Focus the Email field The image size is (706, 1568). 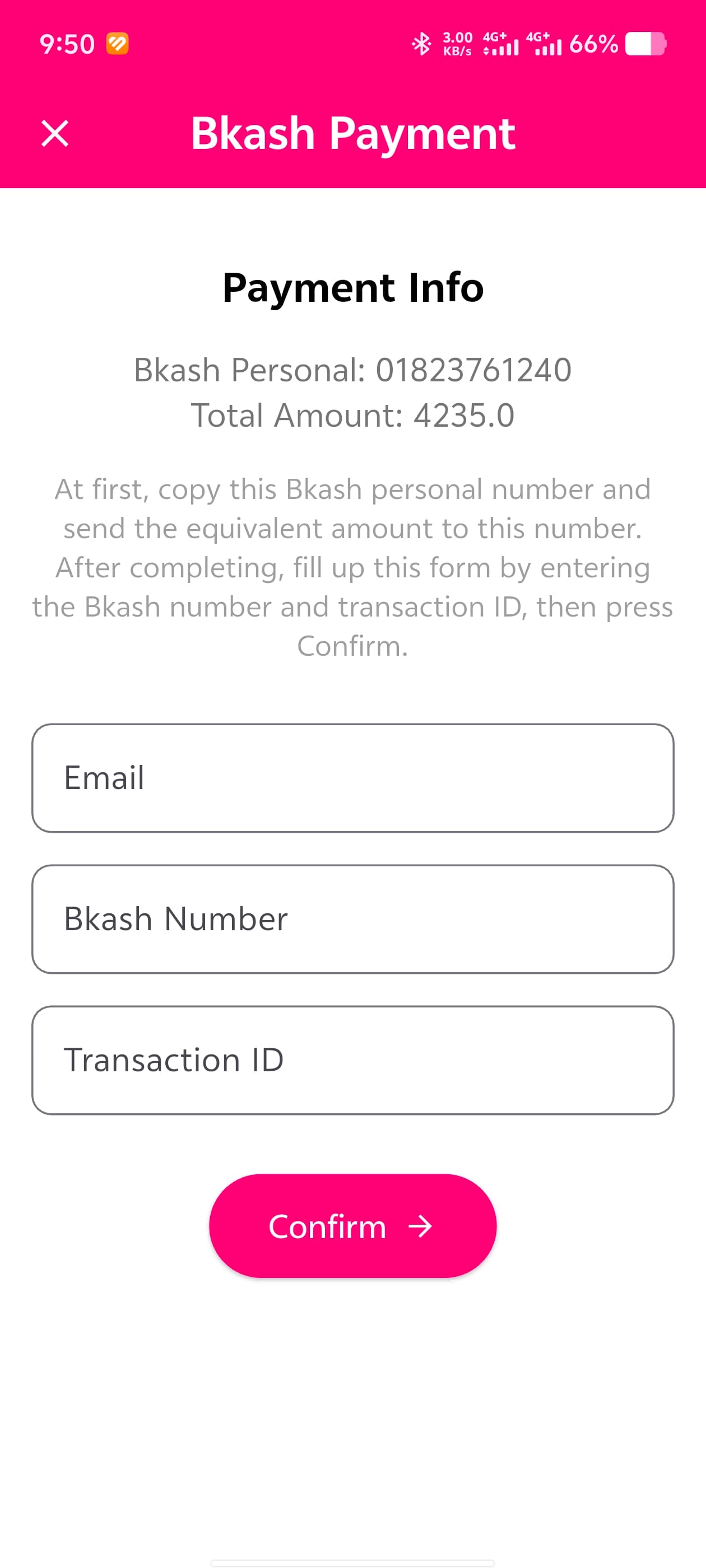coord(352,778)
